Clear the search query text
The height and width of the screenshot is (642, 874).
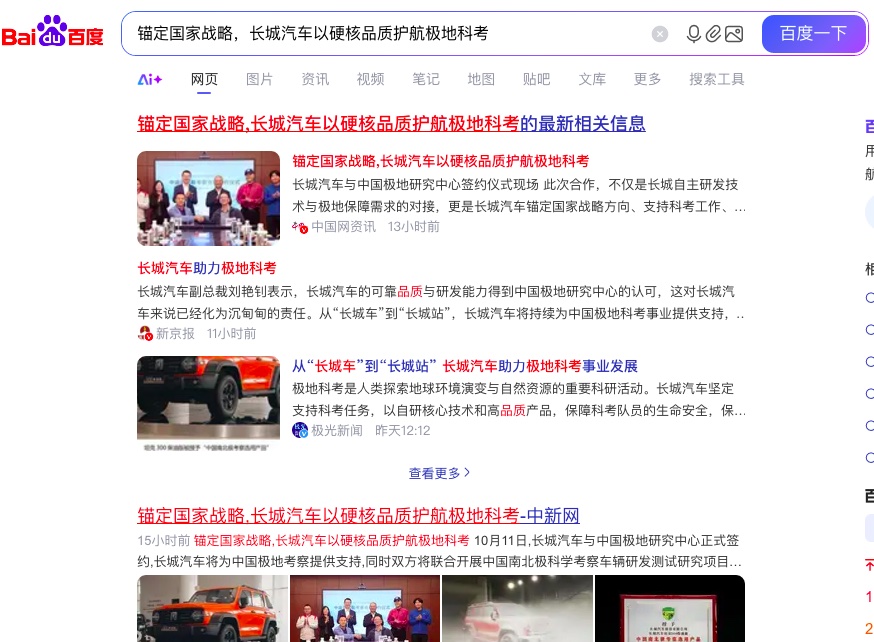click(x=660, y=34)
